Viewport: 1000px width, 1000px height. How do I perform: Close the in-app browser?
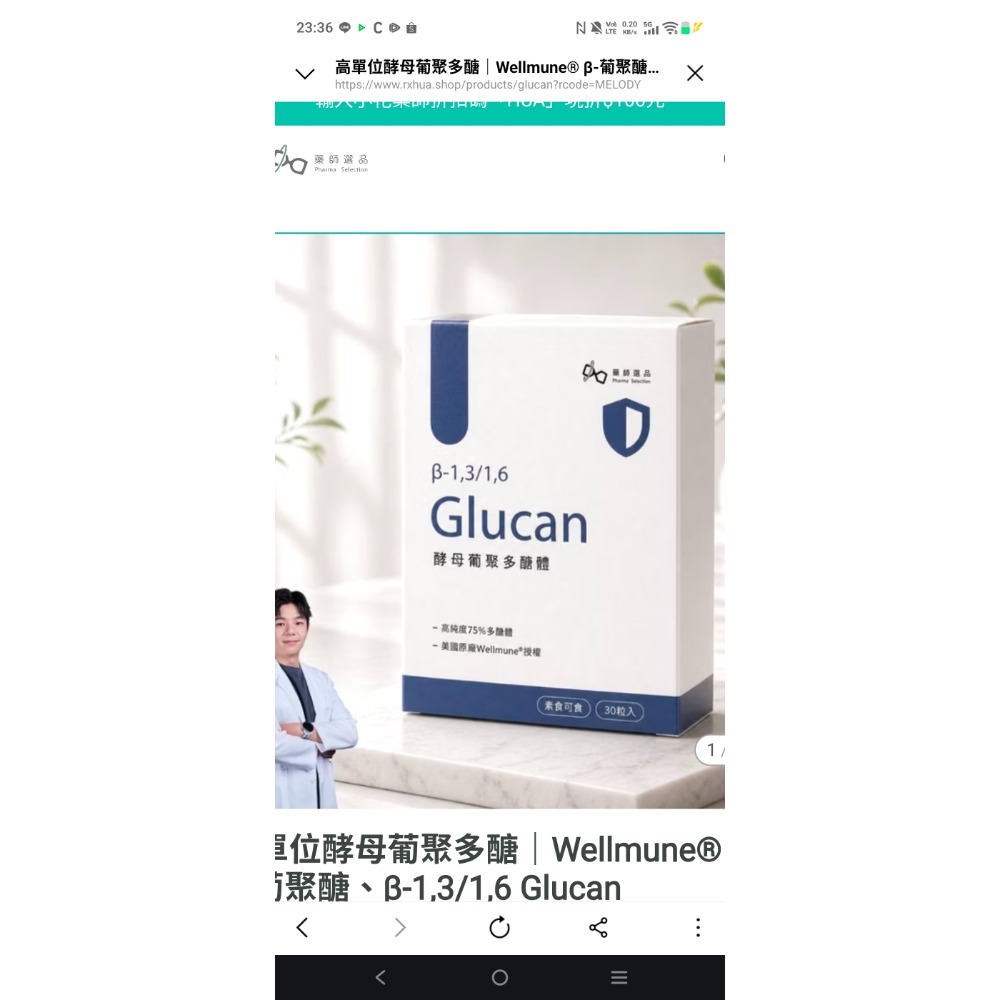point(695,73)
